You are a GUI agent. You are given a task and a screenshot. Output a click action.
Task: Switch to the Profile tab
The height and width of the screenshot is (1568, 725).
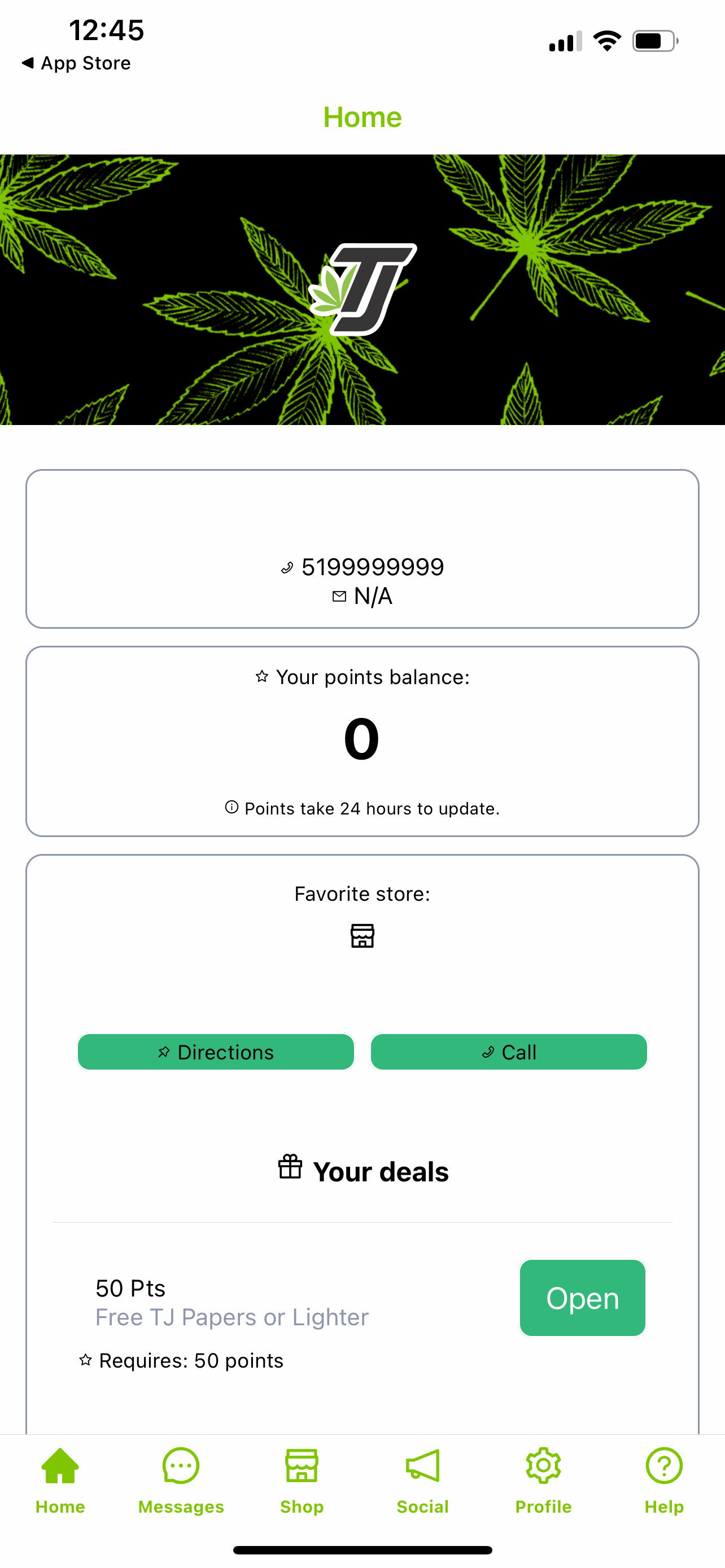coord(543,1481)
